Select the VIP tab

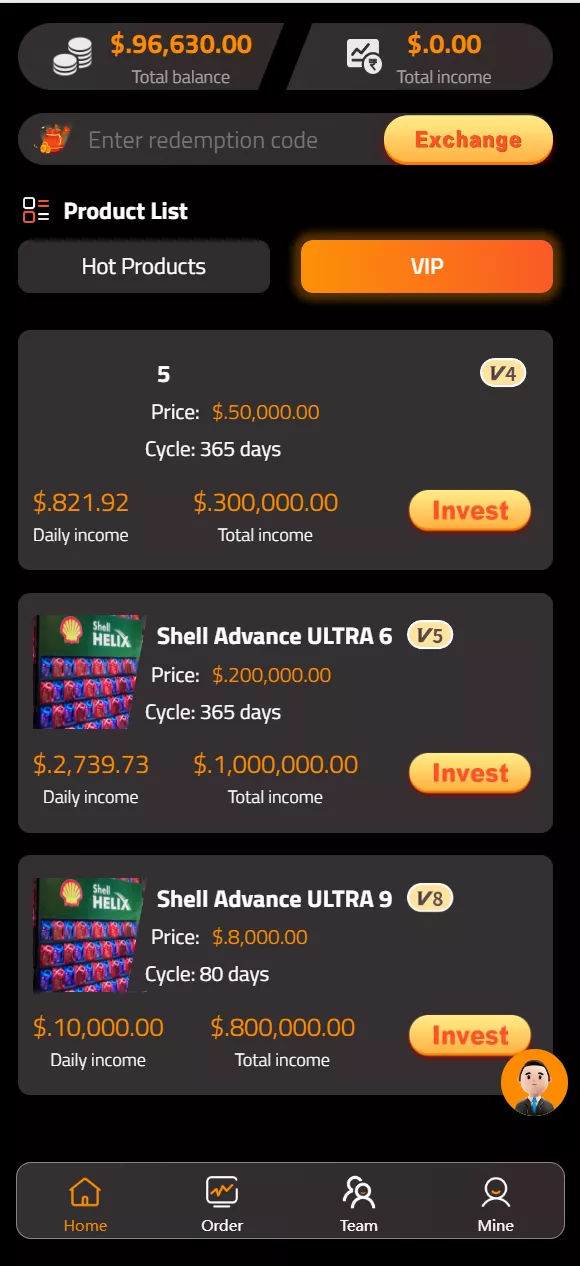pyautogui.click(x=427, y=266)
